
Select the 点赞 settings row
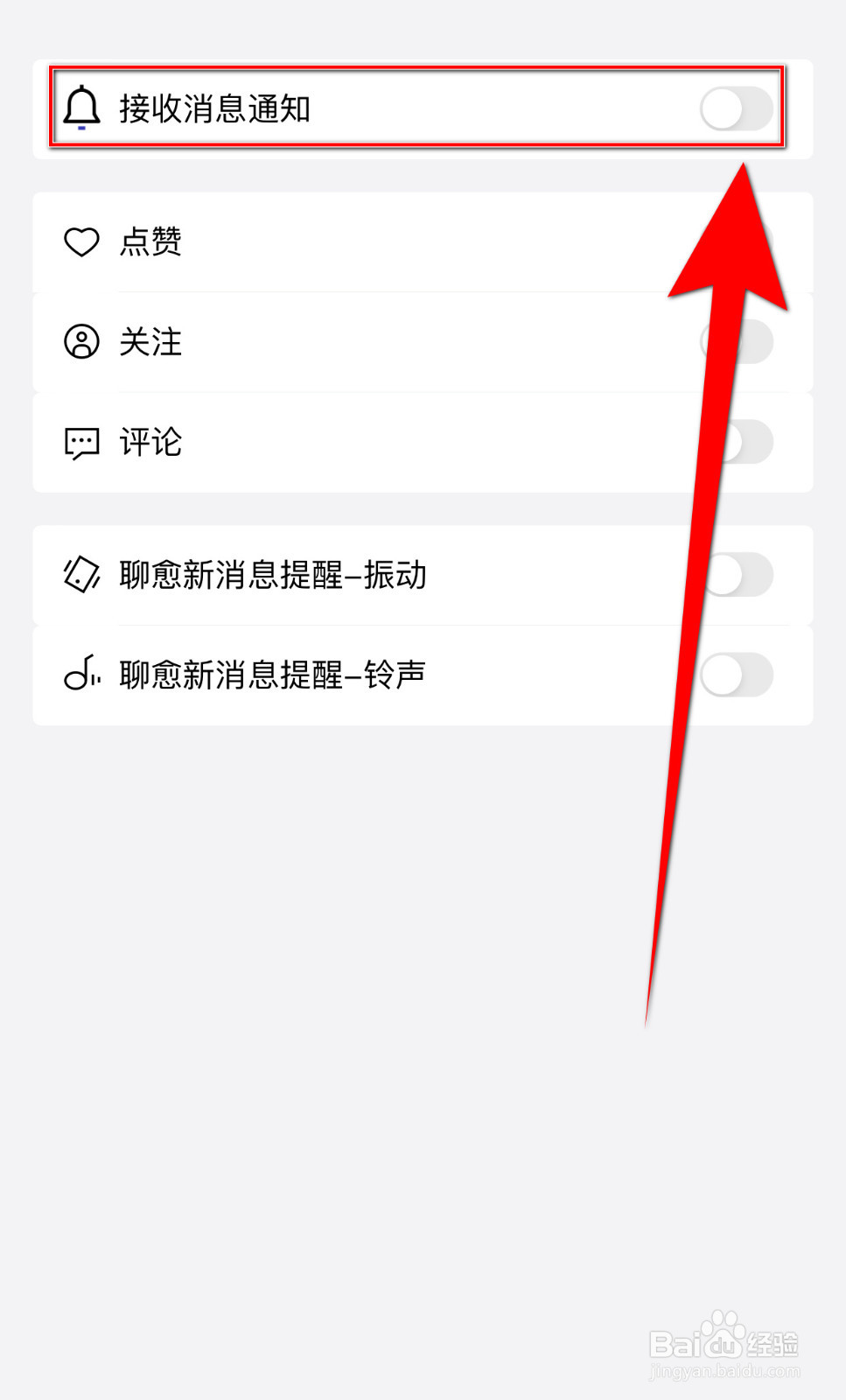tap(350, 242)
